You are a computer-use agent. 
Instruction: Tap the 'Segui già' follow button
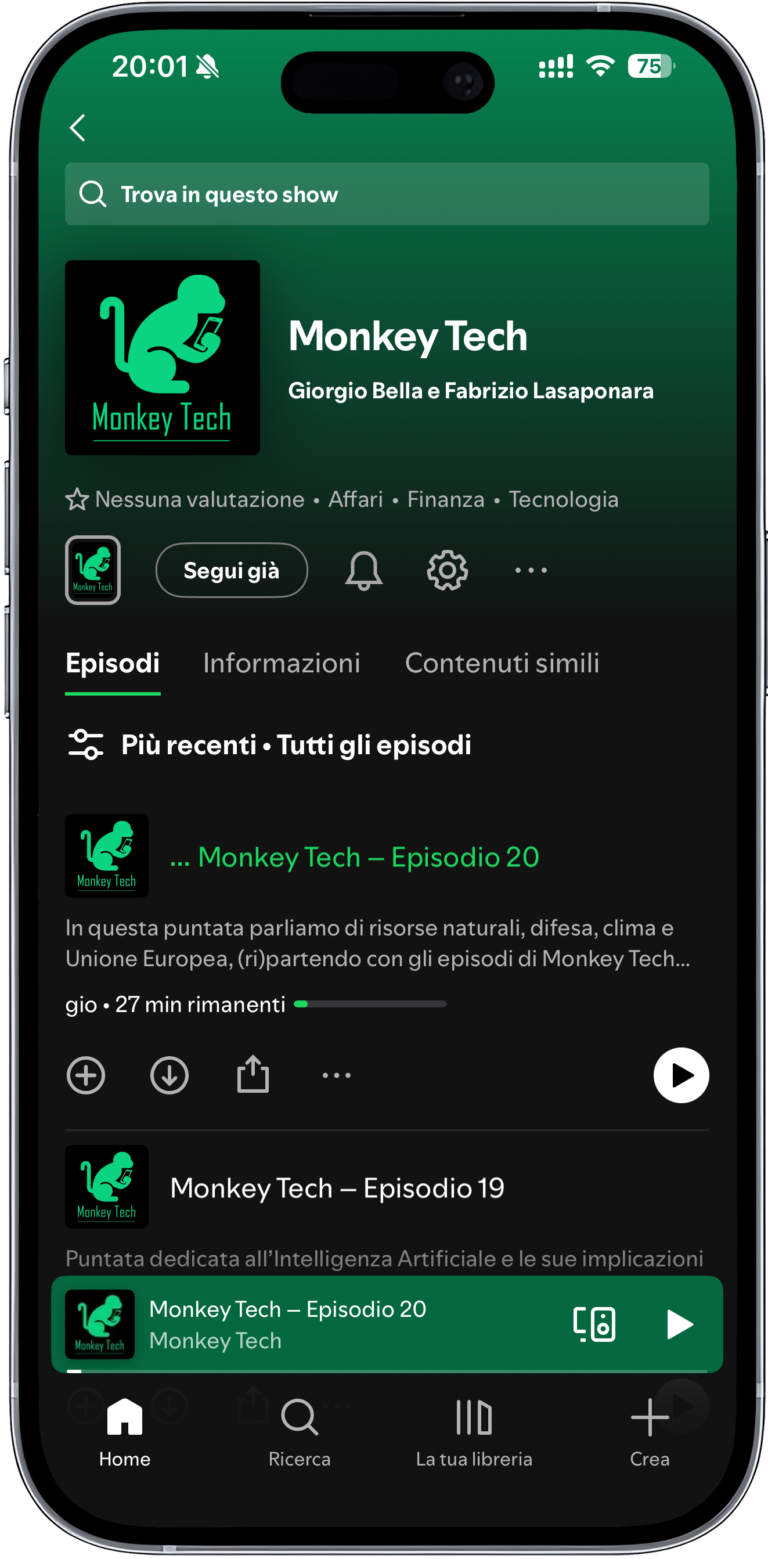pos(231,571)
